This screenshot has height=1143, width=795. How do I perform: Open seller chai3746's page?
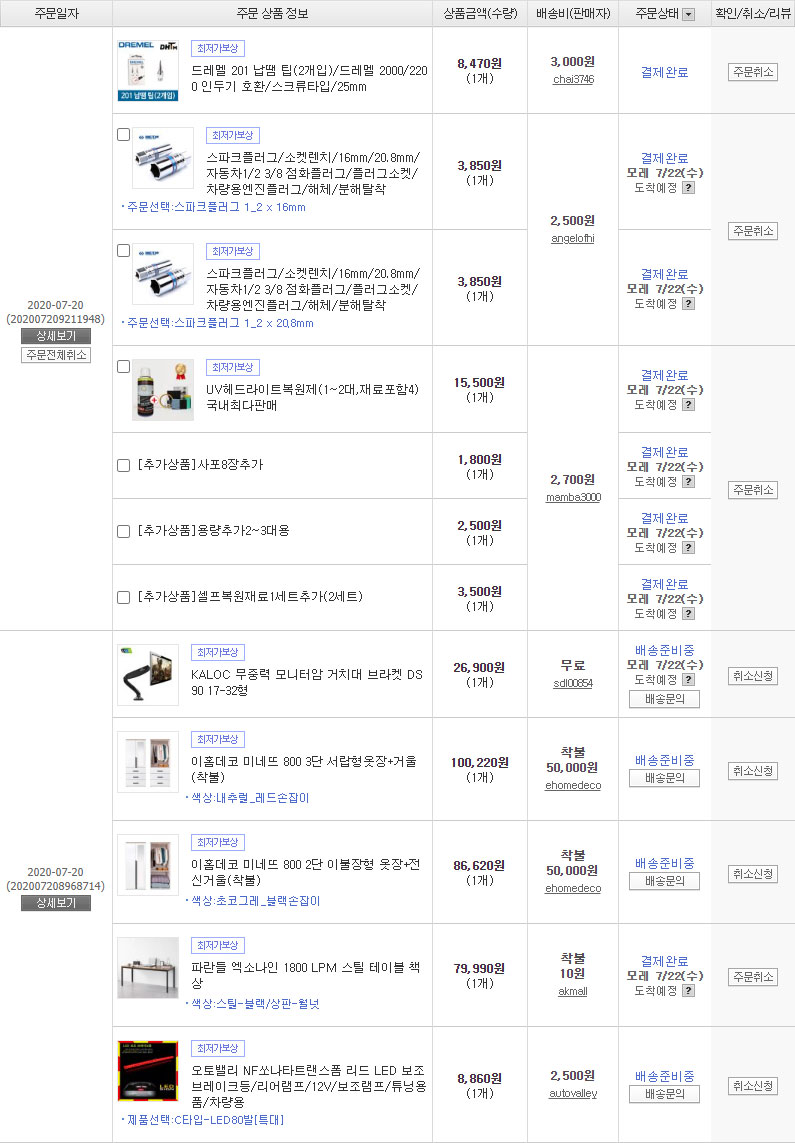coord(572,79)
